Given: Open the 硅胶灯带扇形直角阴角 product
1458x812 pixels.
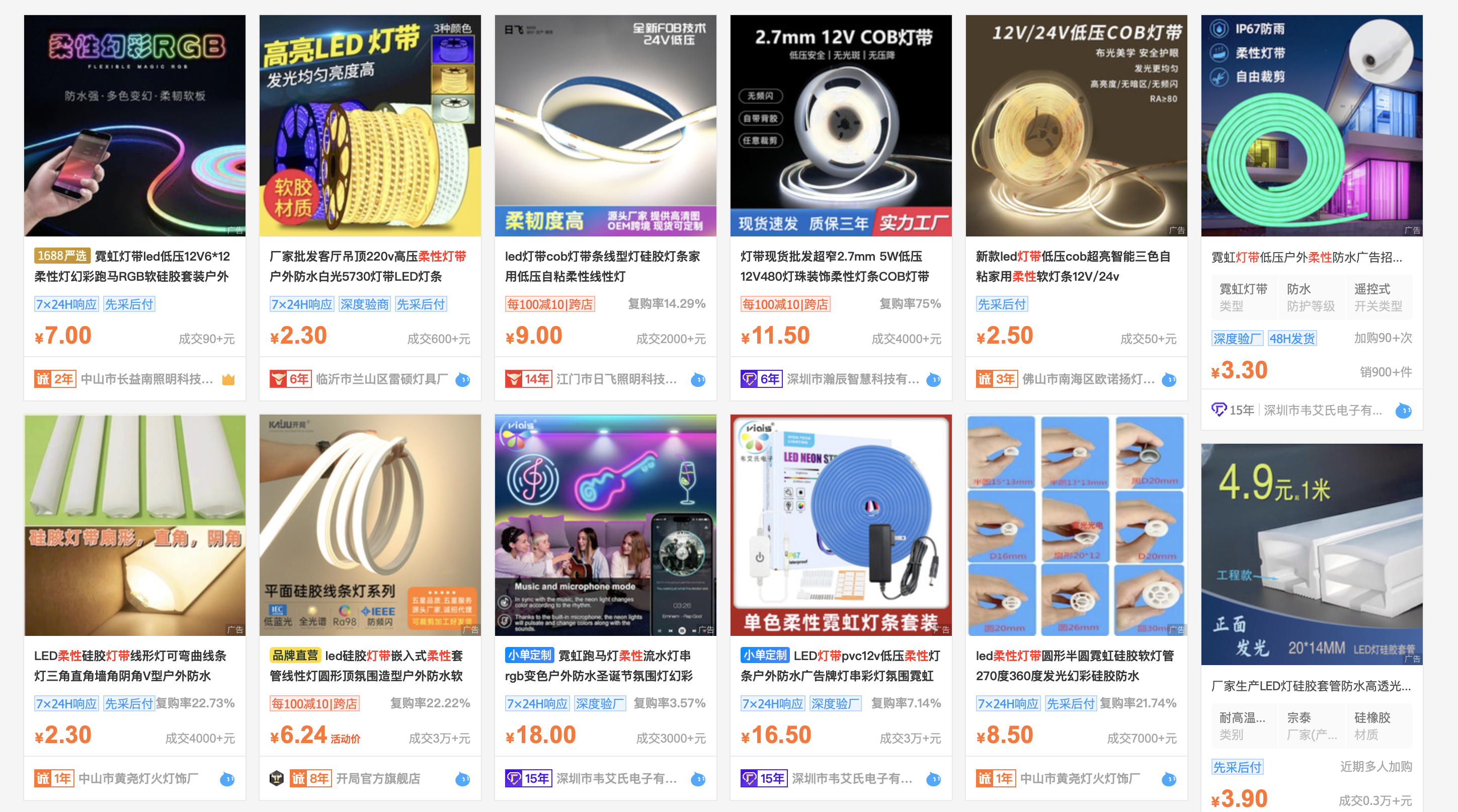Looking at the screenshot, I should (x=135, y=525).
